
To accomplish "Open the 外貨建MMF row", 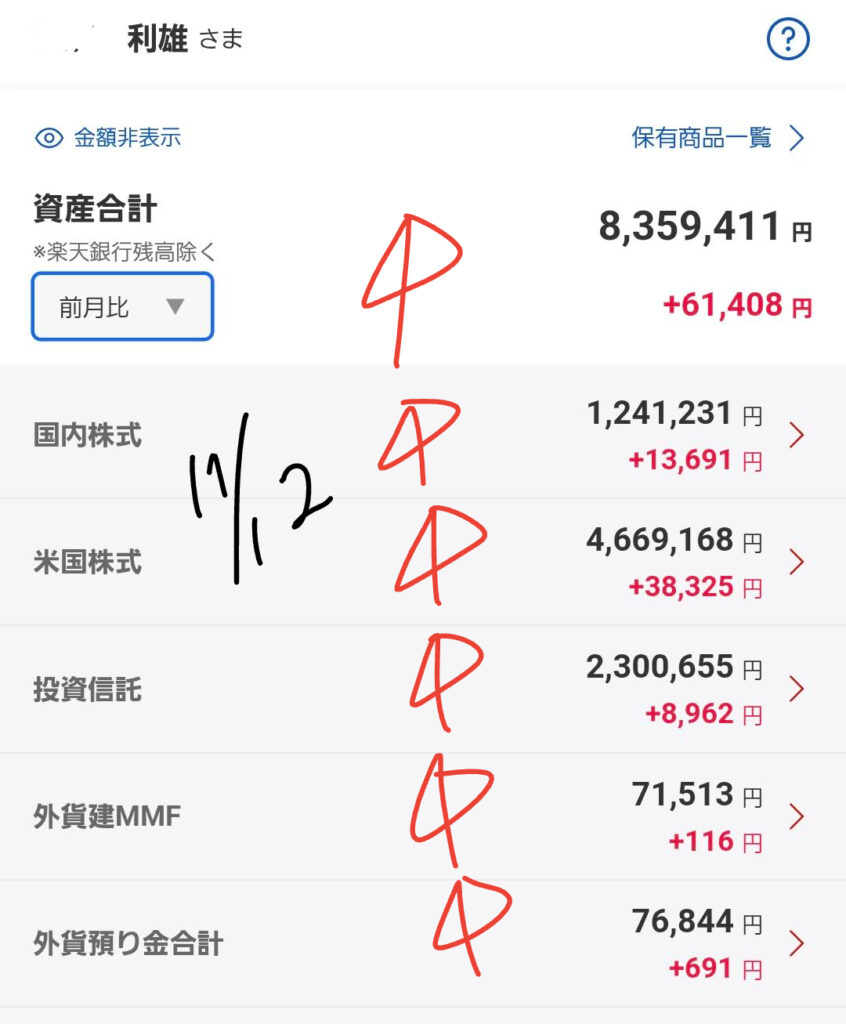I will click(106, 816).
